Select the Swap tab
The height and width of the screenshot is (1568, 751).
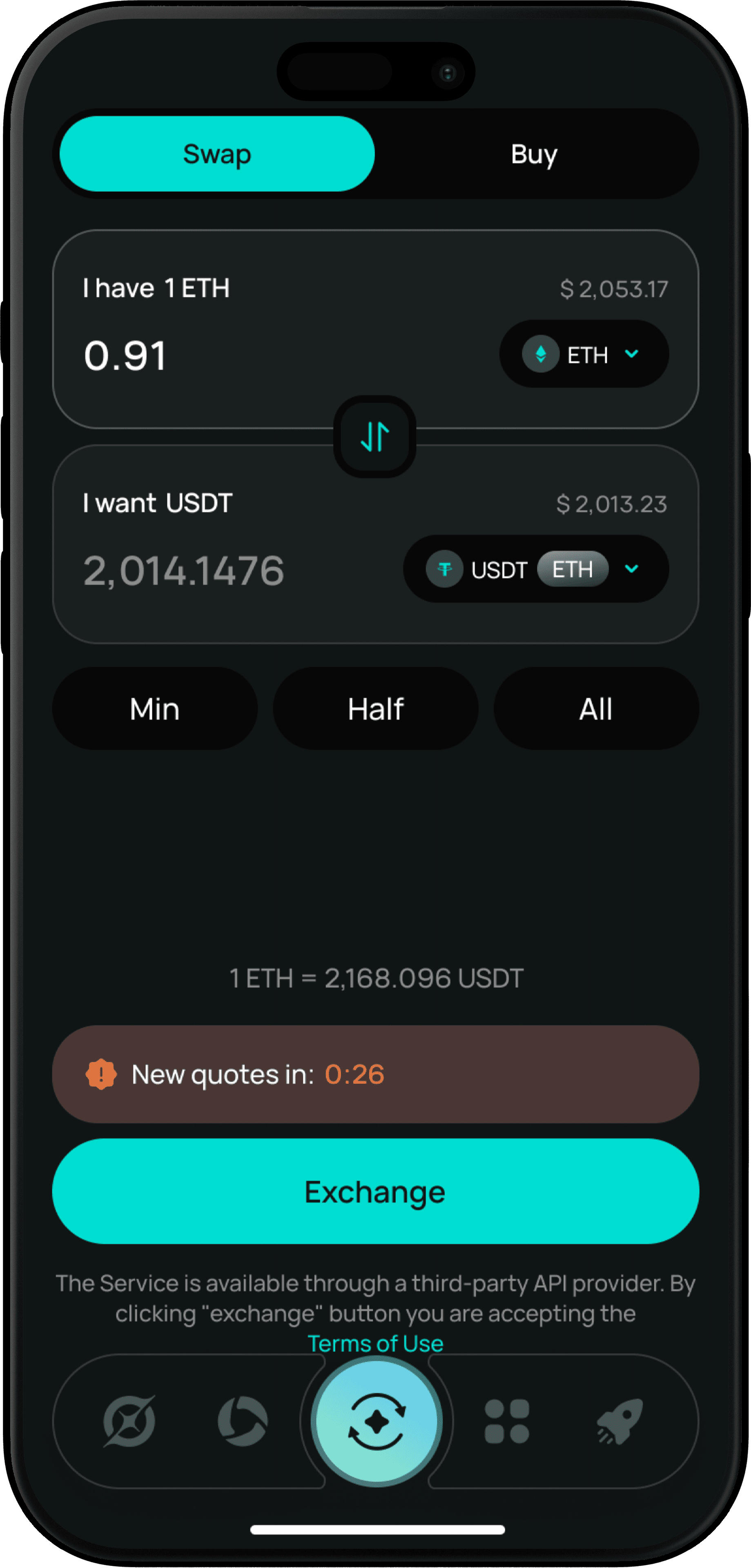[x=217, y=155]
